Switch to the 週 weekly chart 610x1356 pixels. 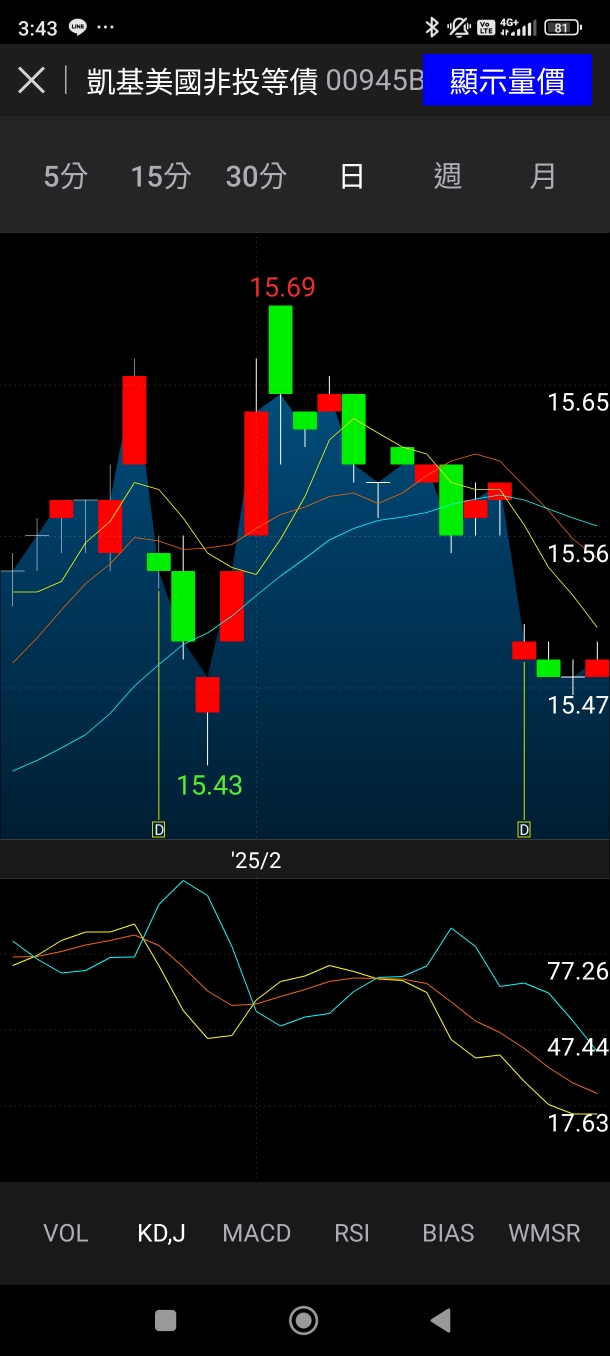coord(447,177)
